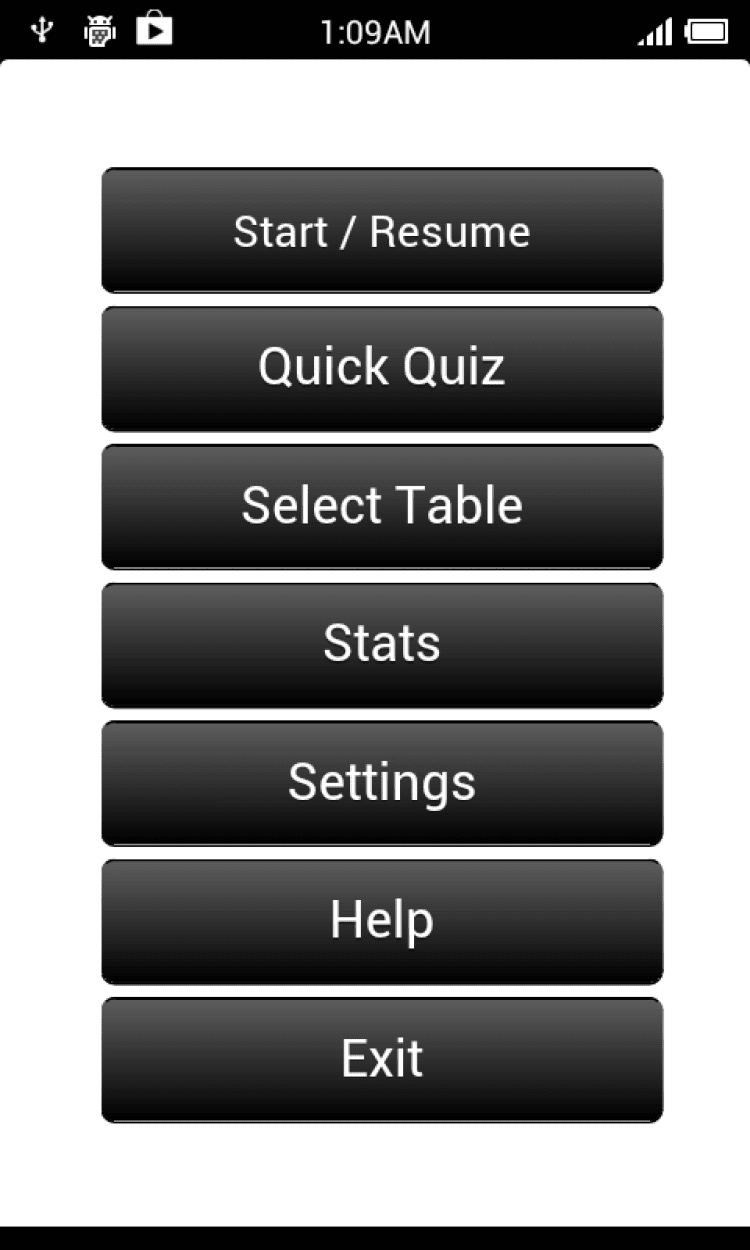This screenshot has width=750, height=1250.
Task: View the Stats screen
Action: click(x=381, y=644)
